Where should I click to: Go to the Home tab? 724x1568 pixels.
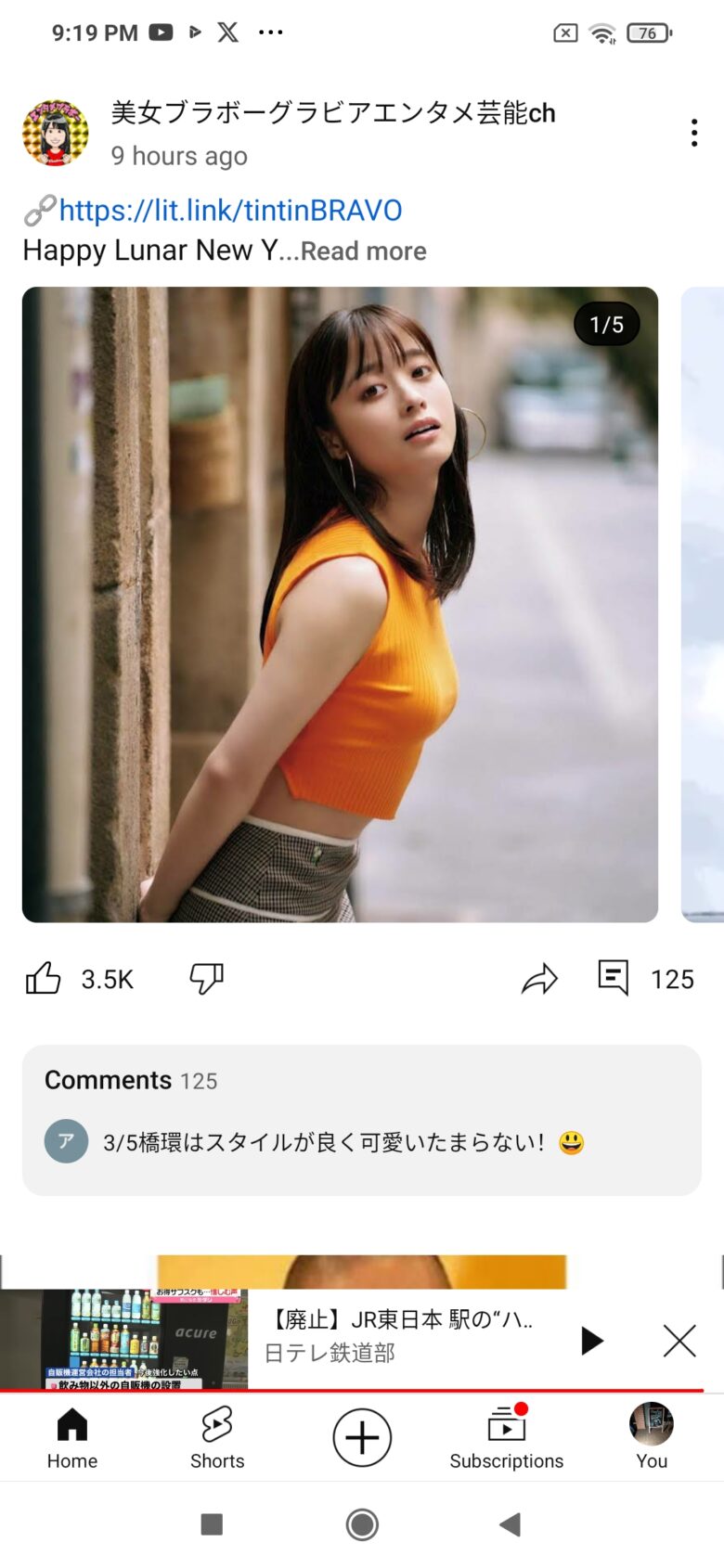click(72, 1438)
